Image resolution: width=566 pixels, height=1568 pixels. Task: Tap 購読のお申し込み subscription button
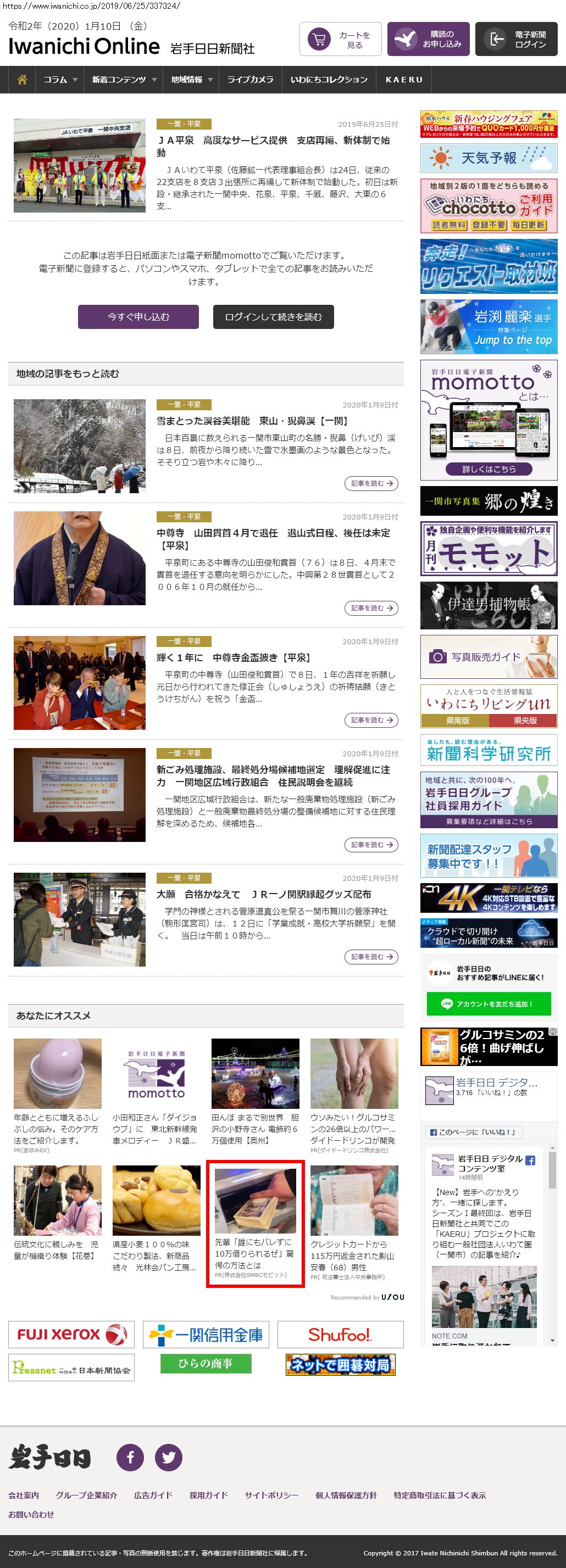(x=428, y=40)
